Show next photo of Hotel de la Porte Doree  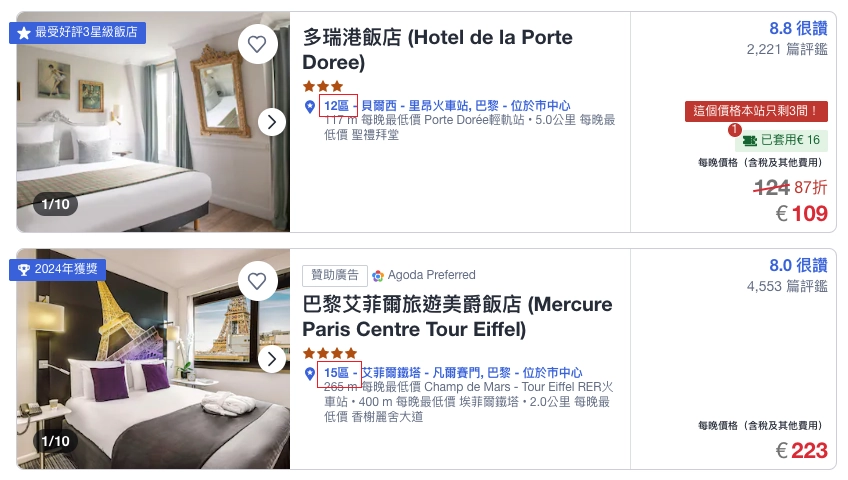pos(272,122)
